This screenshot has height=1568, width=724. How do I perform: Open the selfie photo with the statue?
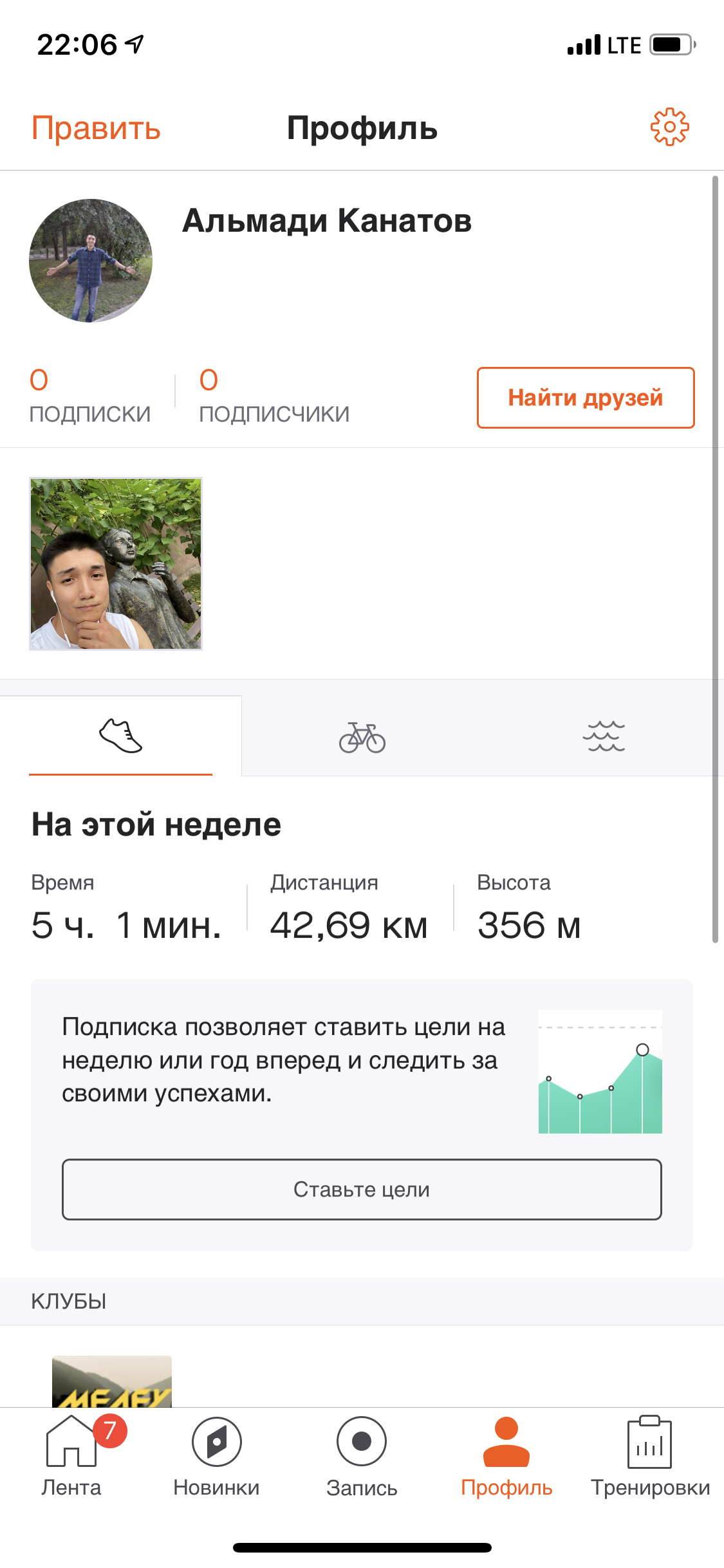(x=116, y=564)
